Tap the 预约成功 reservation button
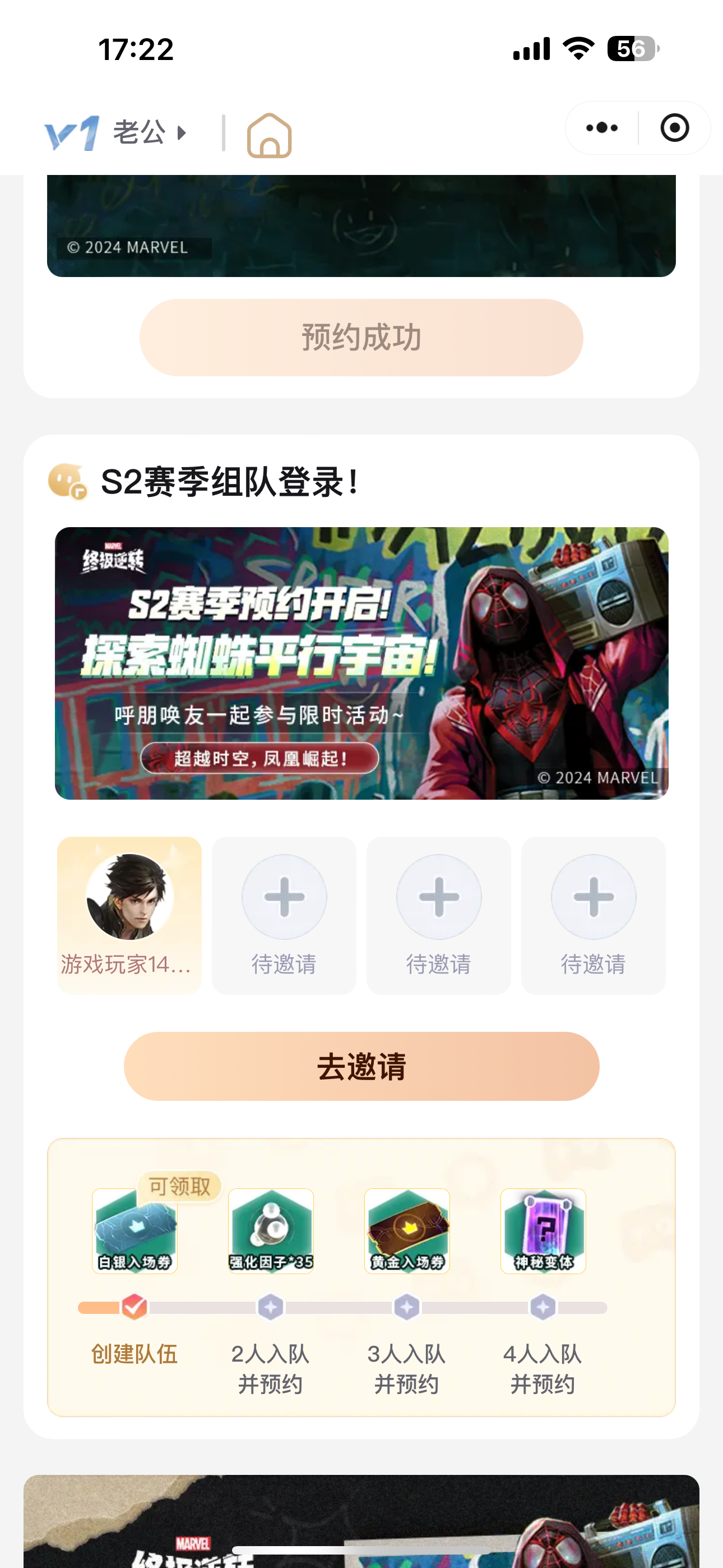The width and height of the screenshot is (723, 1568). (361, 338)
